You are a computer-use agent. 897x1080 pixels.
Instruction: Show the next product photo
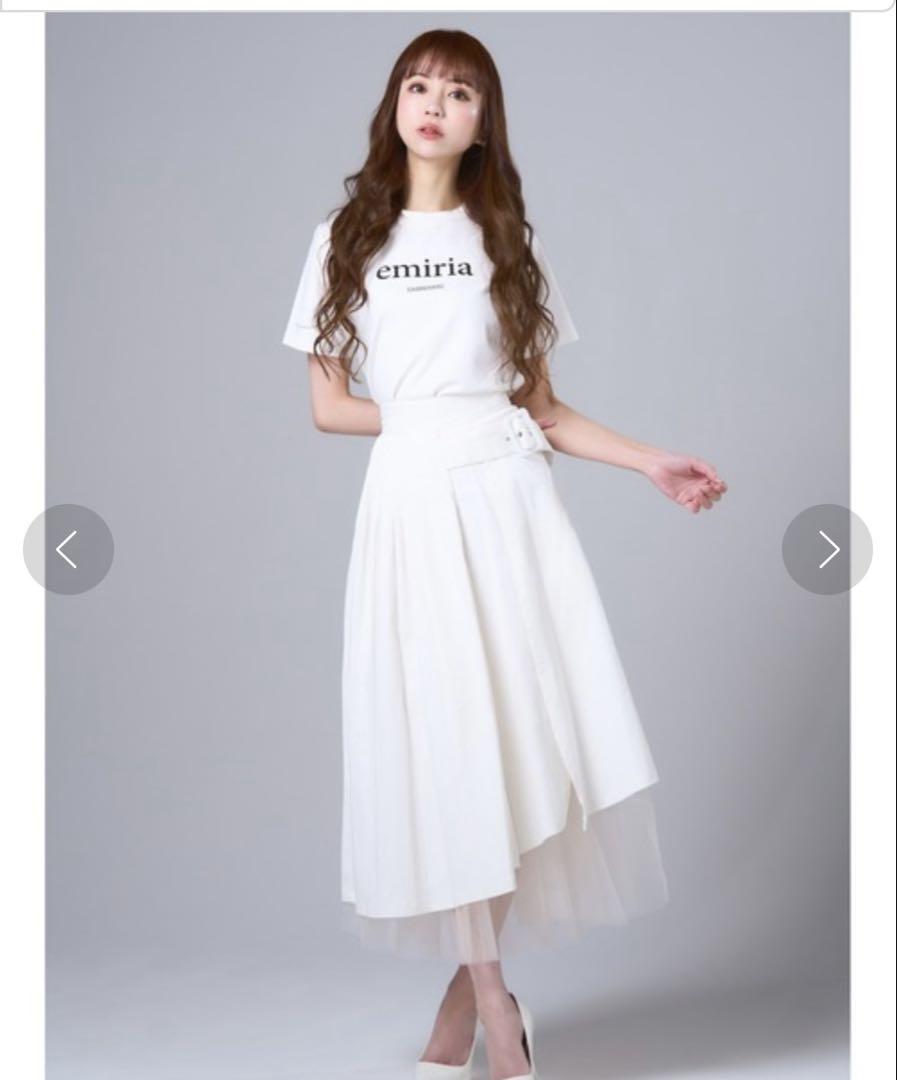[827, 549]
